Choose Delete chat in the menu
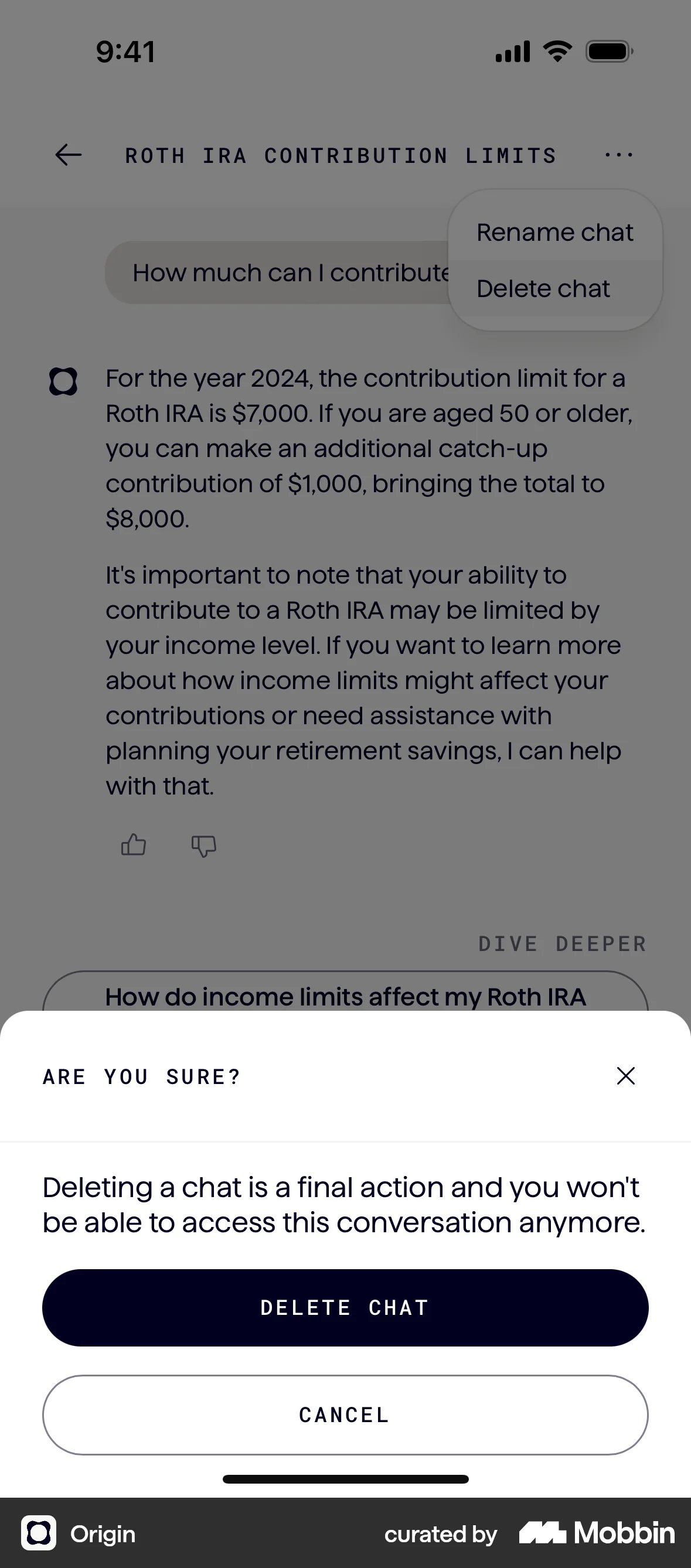The width and height of the screenshot is (691, 1568). click(543, 288)
